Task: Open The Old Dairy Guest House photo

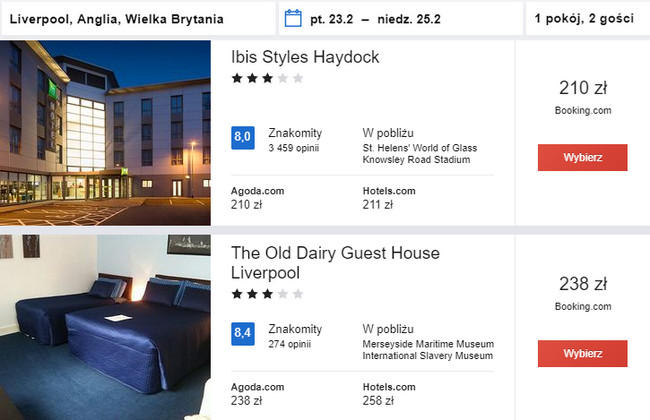Action: coord(105,328)
